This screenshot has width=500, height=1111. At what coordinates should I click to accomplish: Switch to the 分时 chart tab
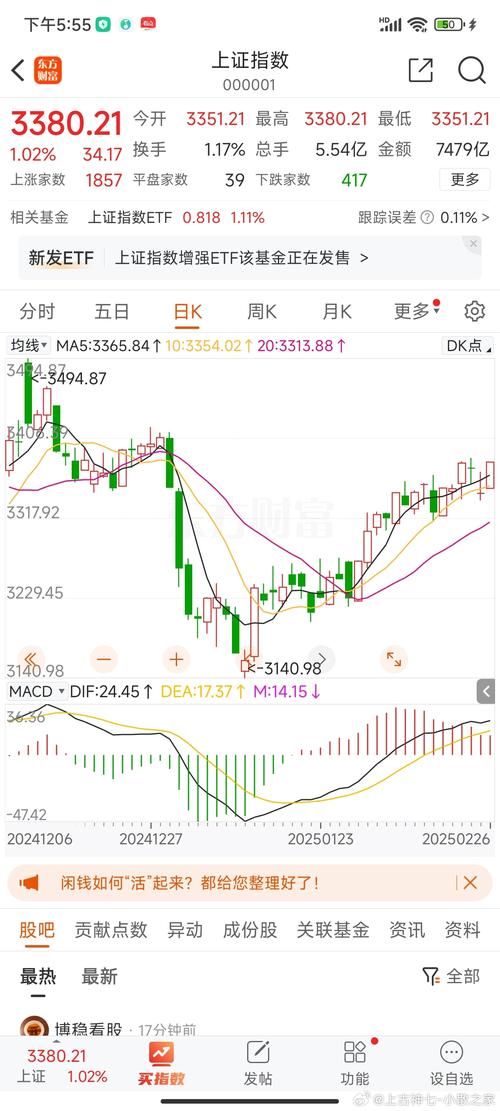click(x=37, y=311)
